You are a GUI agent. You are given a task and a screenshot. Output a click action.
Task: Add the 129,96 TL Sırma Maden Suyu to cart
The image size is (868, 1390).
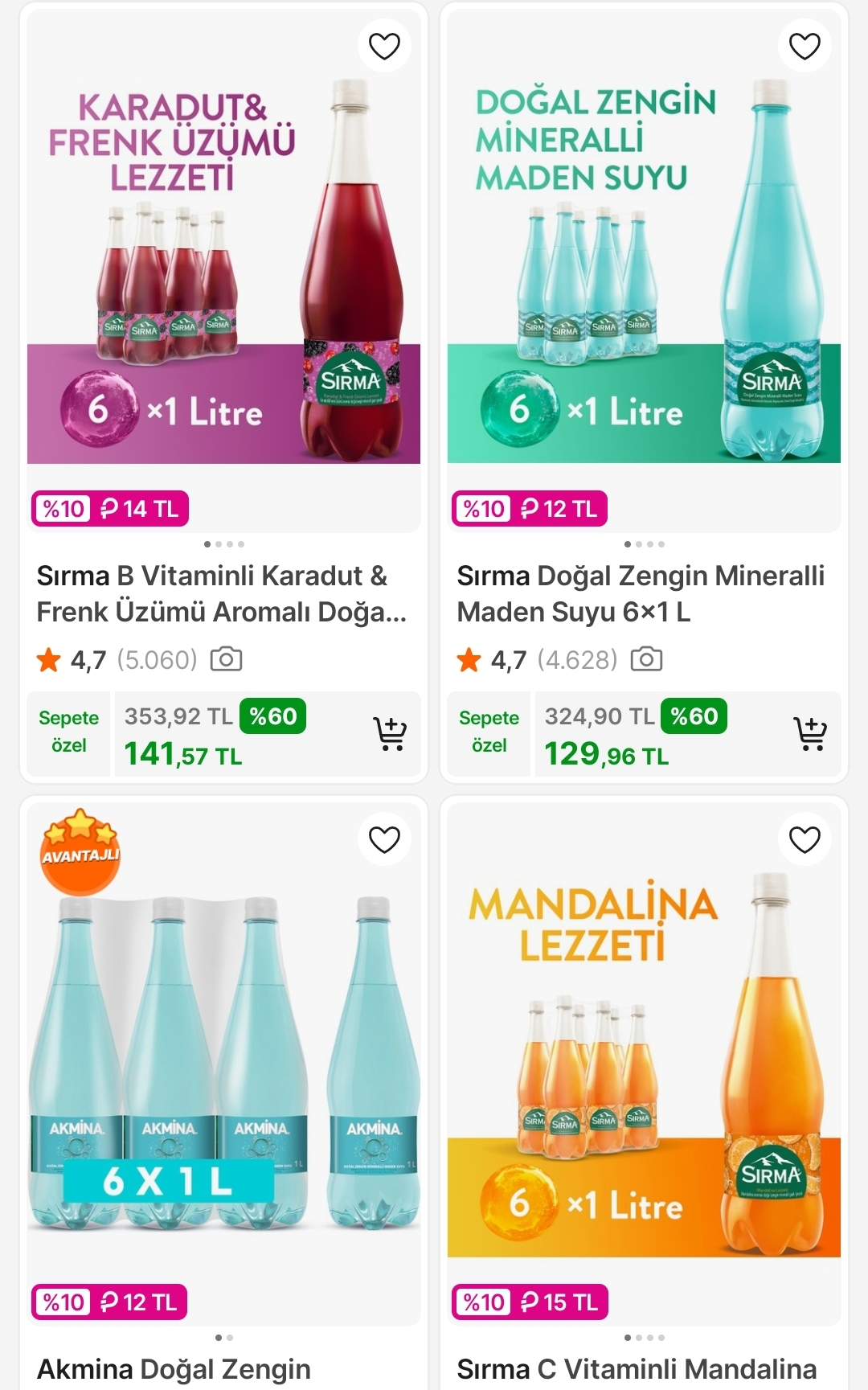tap(810, 733)
